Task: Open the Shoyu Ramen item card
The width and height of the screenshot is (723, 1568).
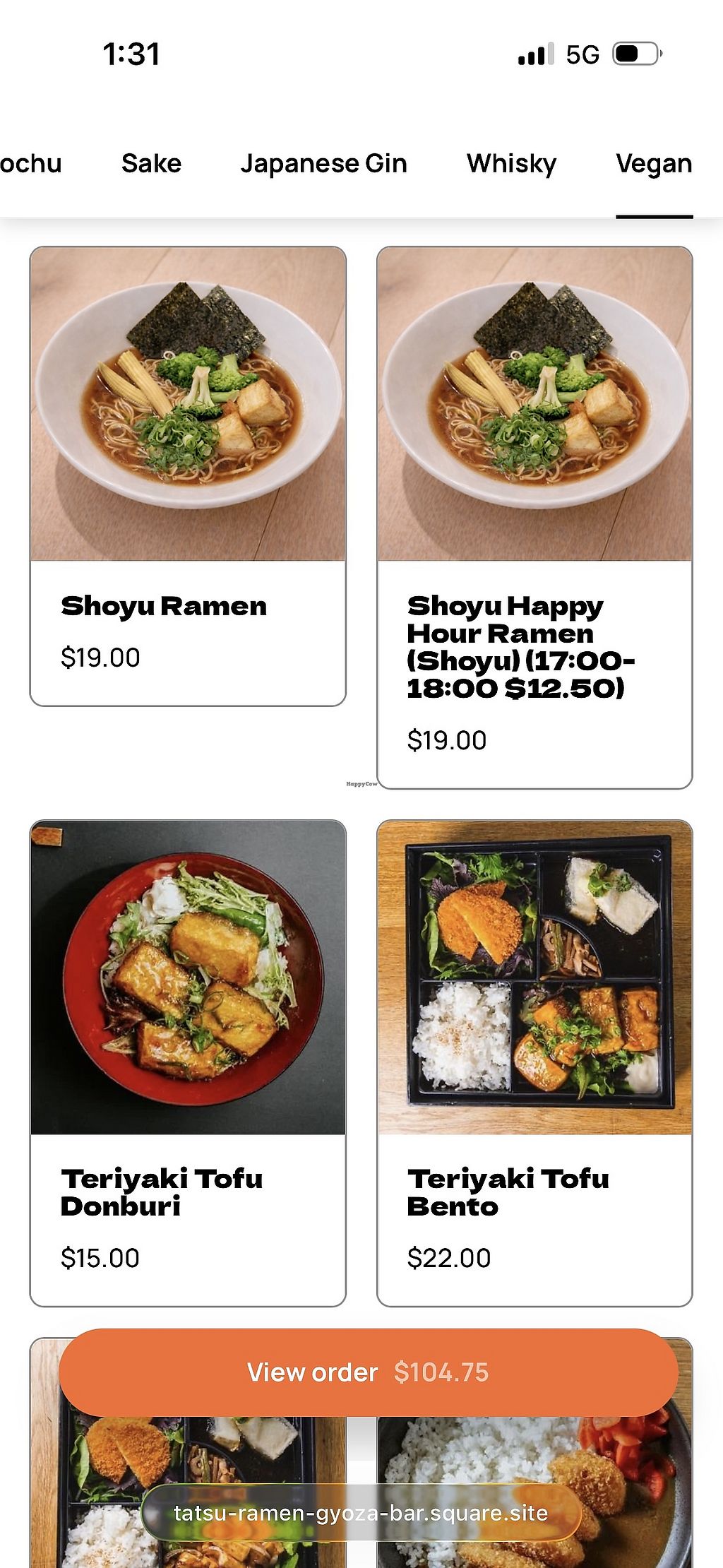Action: coord(188,475)
